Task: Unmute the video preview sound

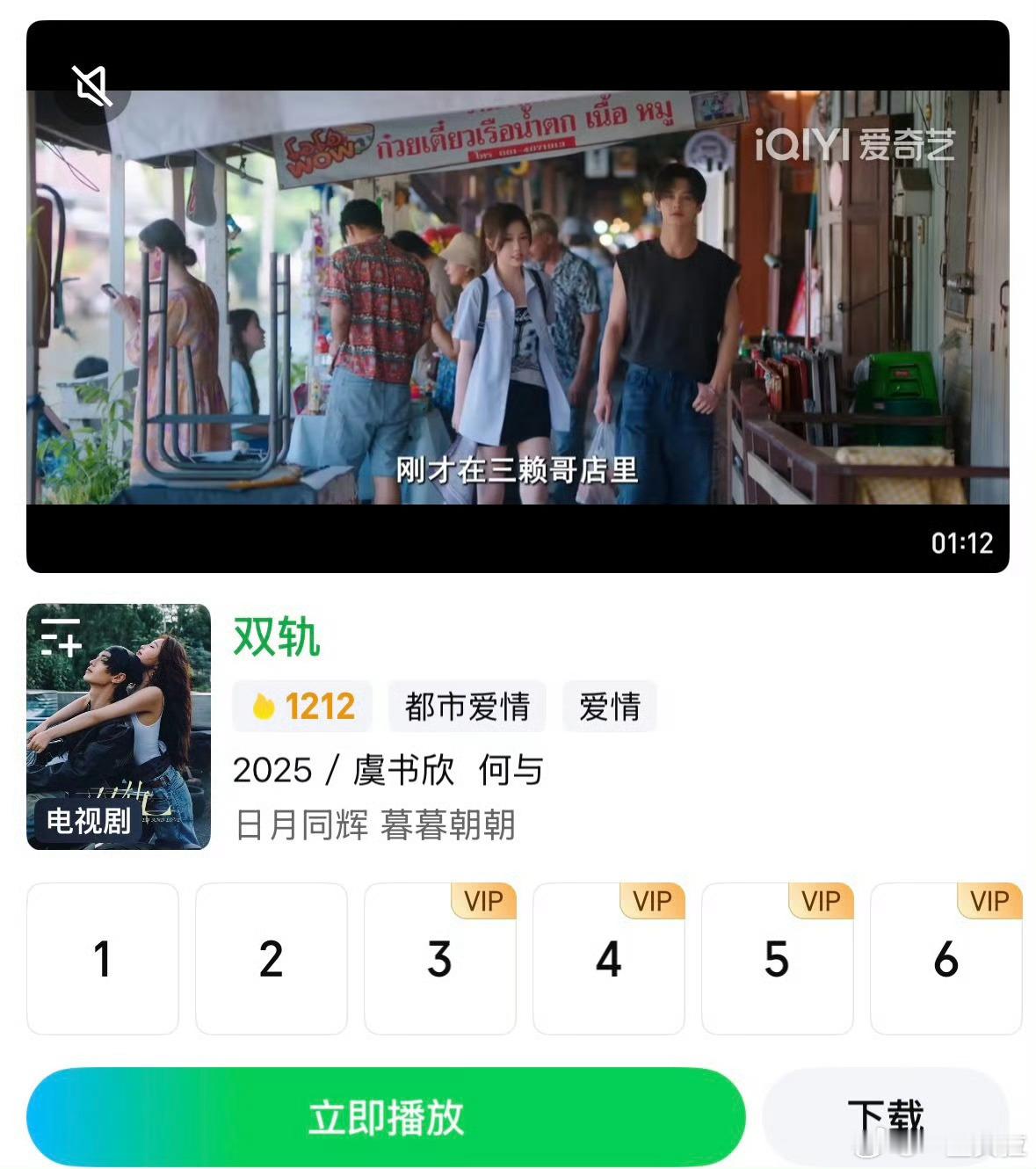Action: (x=91, y=86)
